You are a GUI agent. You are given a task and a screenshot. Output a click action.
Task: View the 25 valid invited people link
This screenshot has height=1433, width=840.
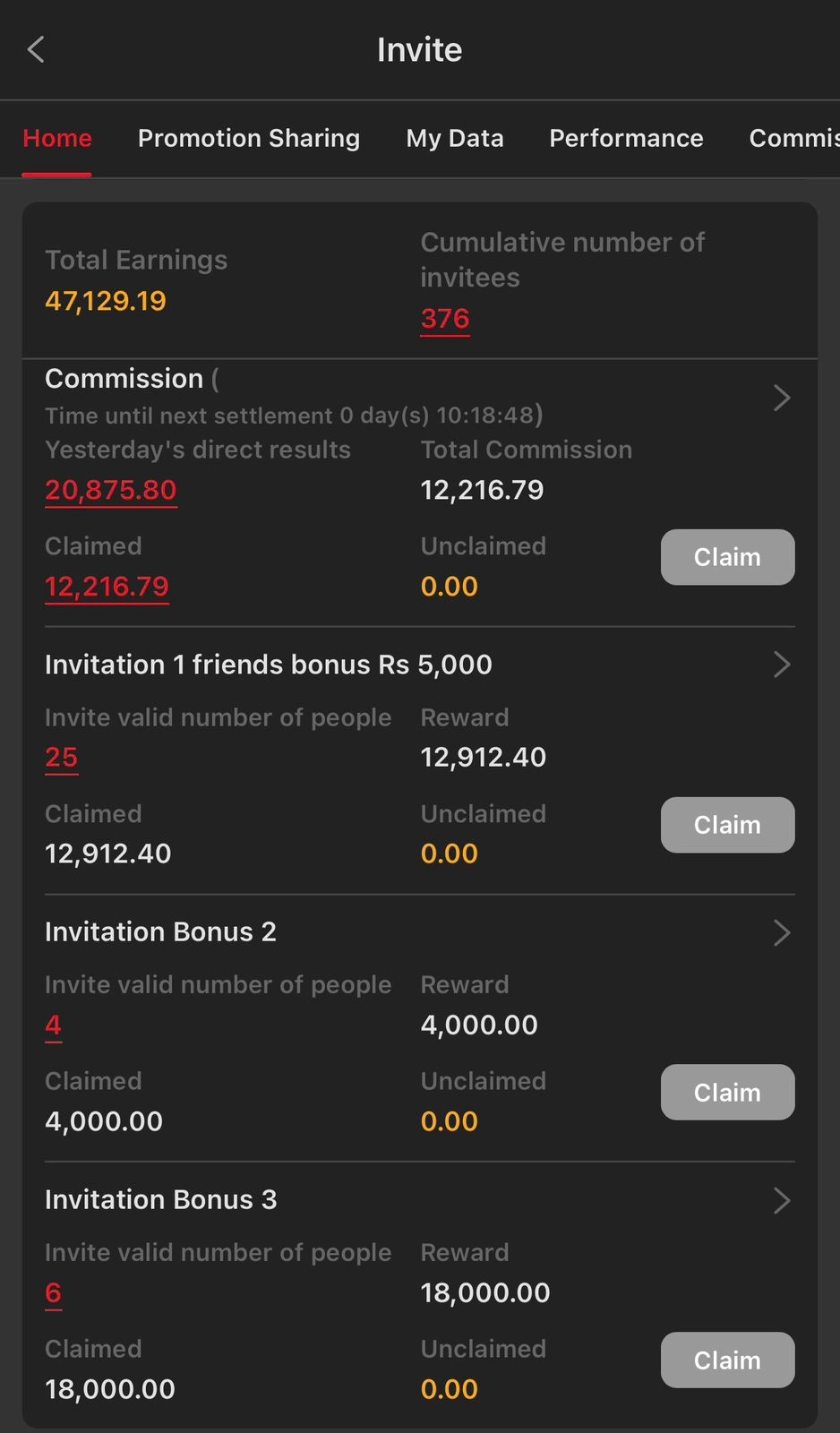tap(60, 757)
